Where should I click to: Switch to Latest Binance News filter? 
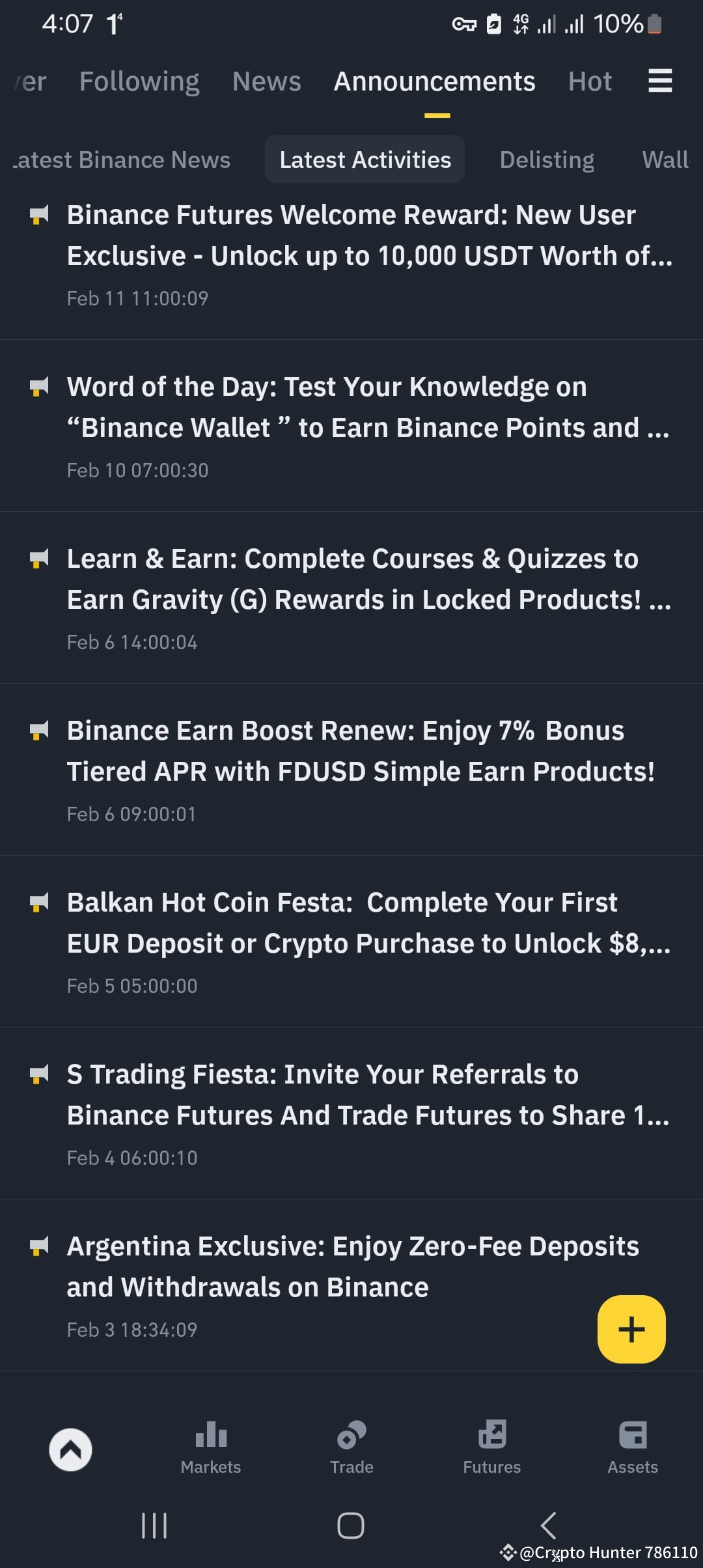121,160
